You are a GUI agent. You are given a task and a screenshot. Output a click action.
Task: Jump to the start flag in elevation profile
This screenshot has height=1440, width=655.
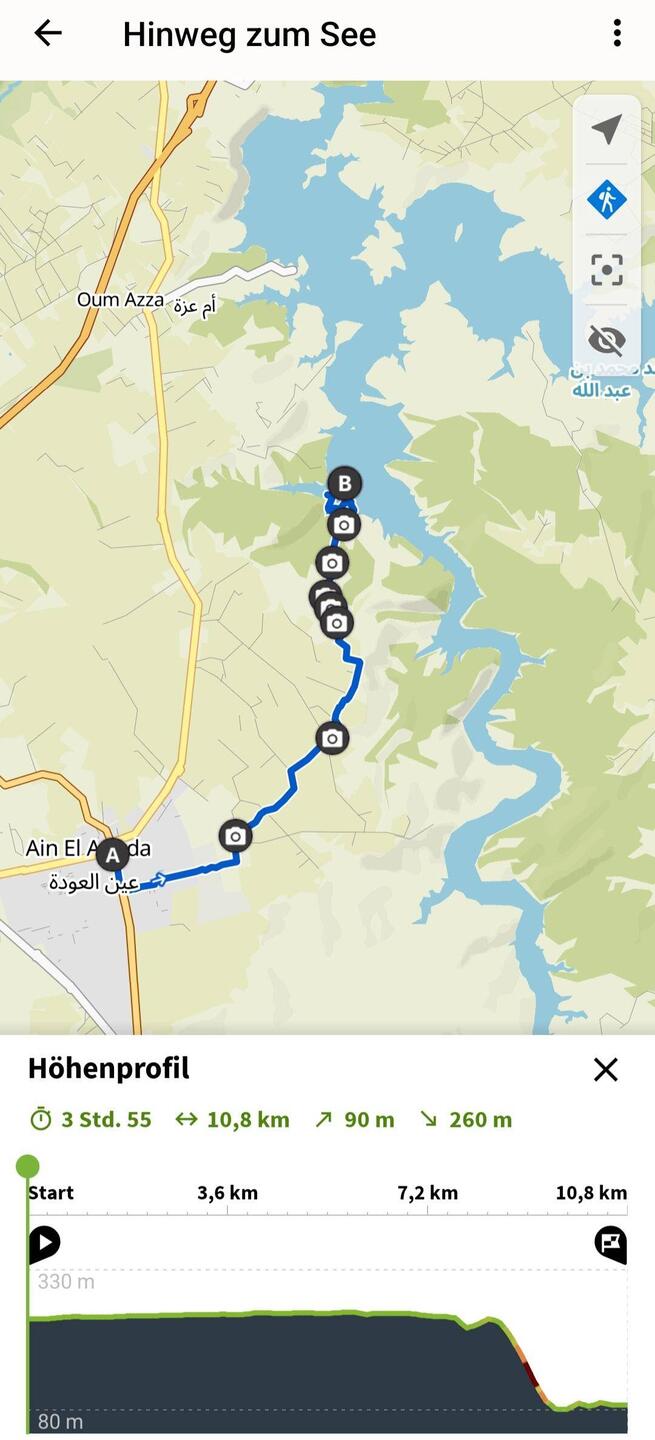(x=45, y=1243)
